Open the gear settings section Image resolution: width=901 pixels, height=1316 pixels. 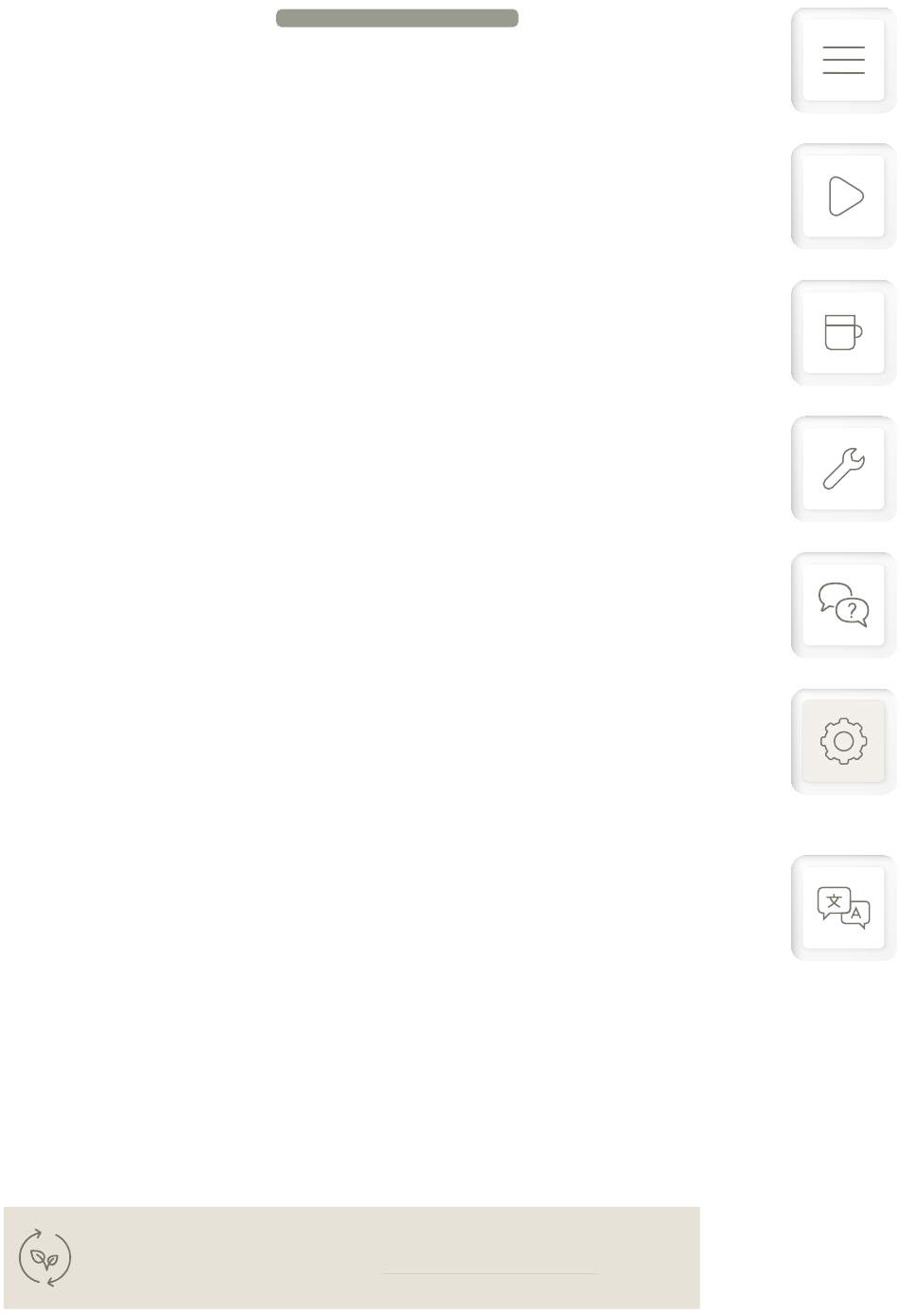coord(843,741)
